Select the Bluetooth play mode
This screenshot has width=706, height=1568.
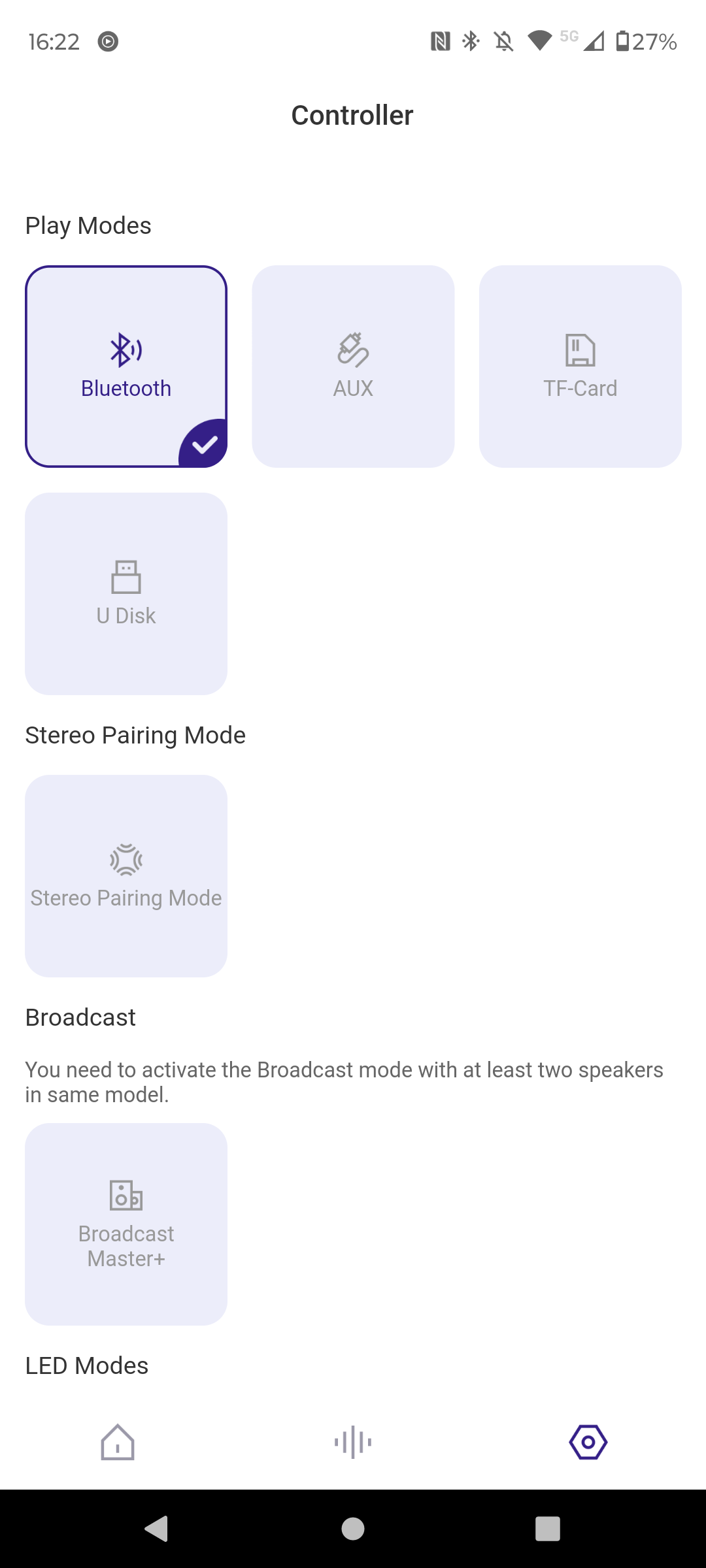pyautogui.click(x=126, y=367)
